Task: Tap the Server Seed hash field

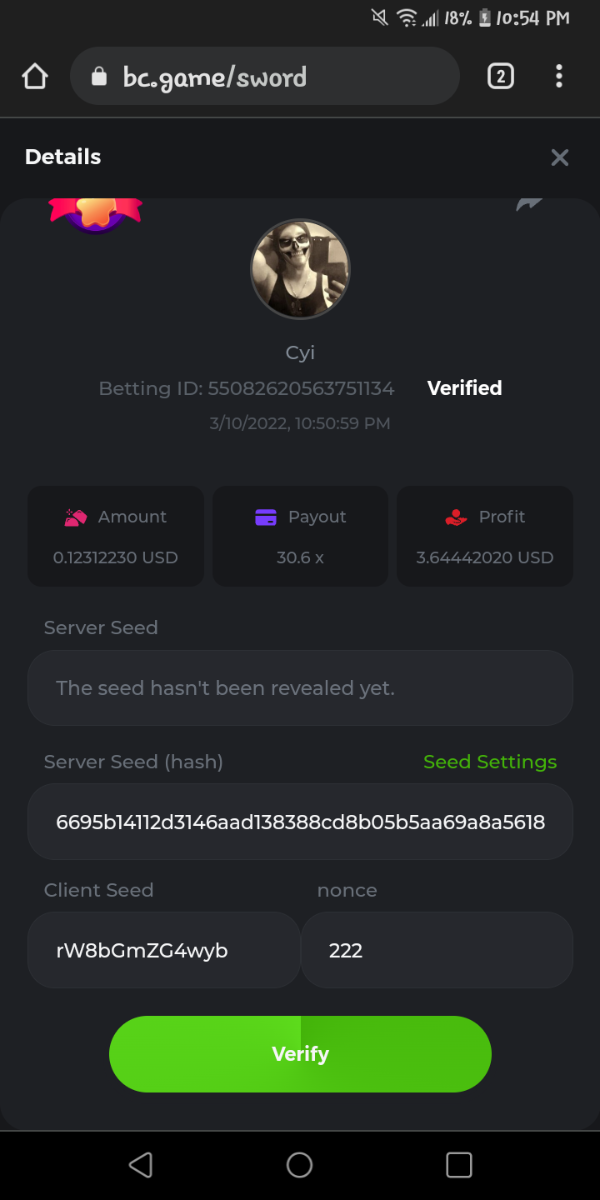Action: [x=300, y=822]
